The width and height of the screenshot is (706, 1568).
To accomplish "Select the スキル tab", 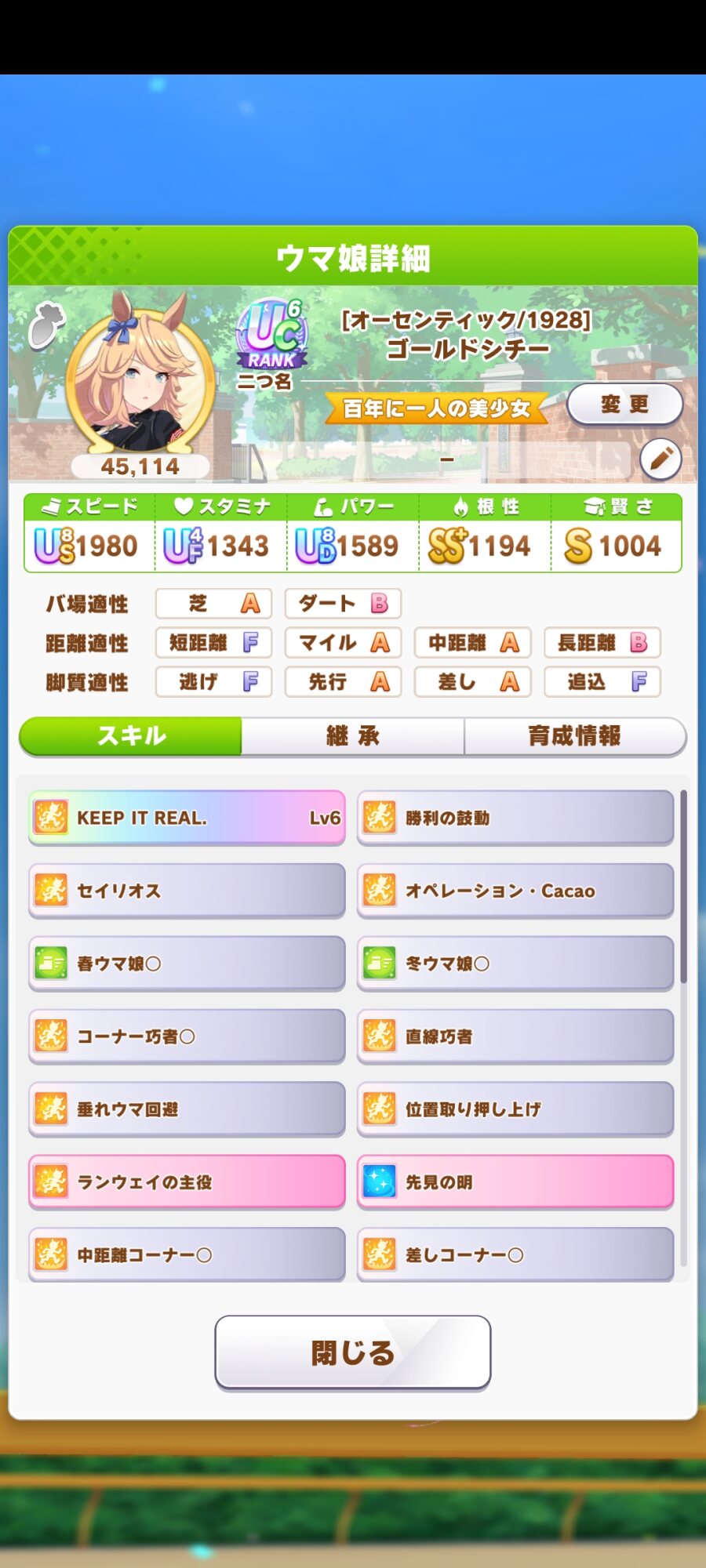I will point(131,736).
